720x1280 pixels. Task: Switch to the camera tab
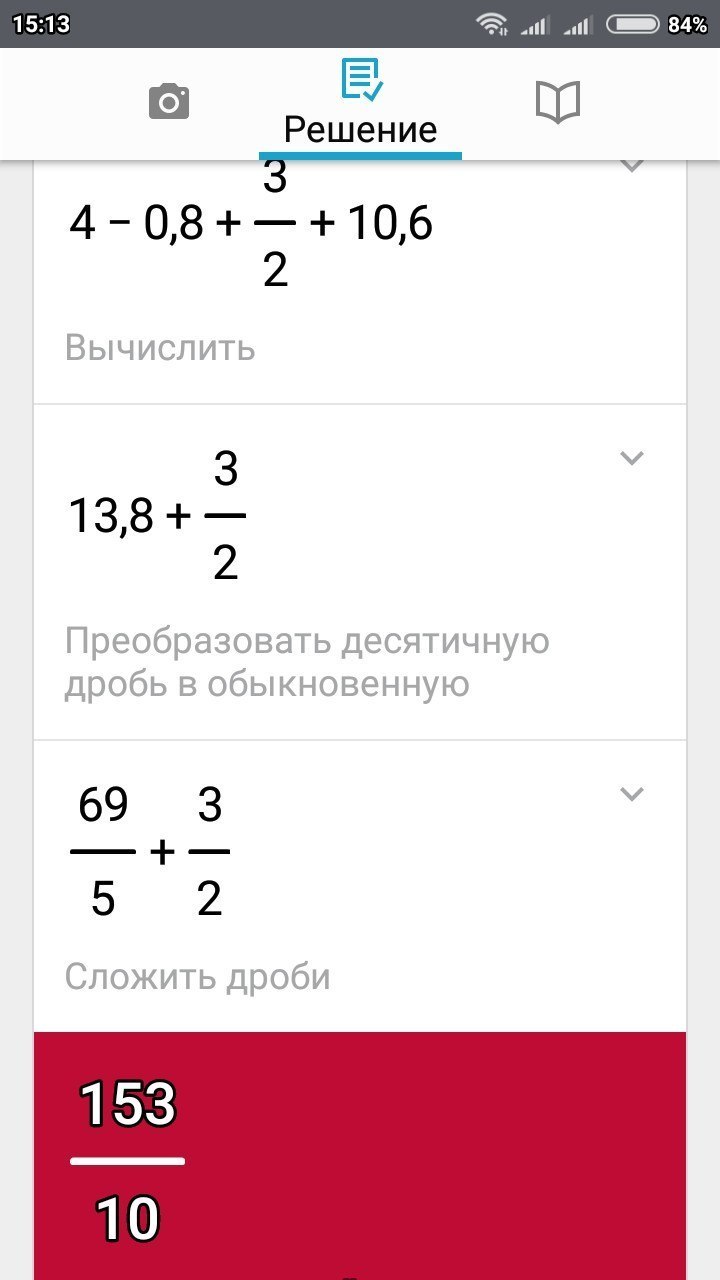coord(169,102)
